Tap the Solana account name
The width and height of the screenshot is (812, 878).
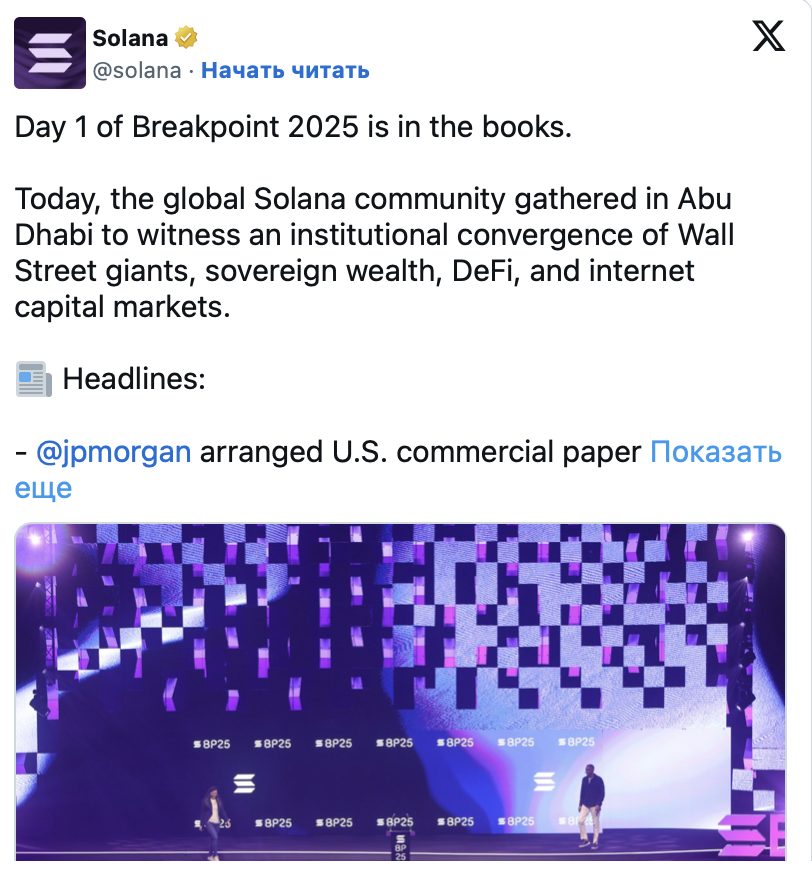(130, 38)
